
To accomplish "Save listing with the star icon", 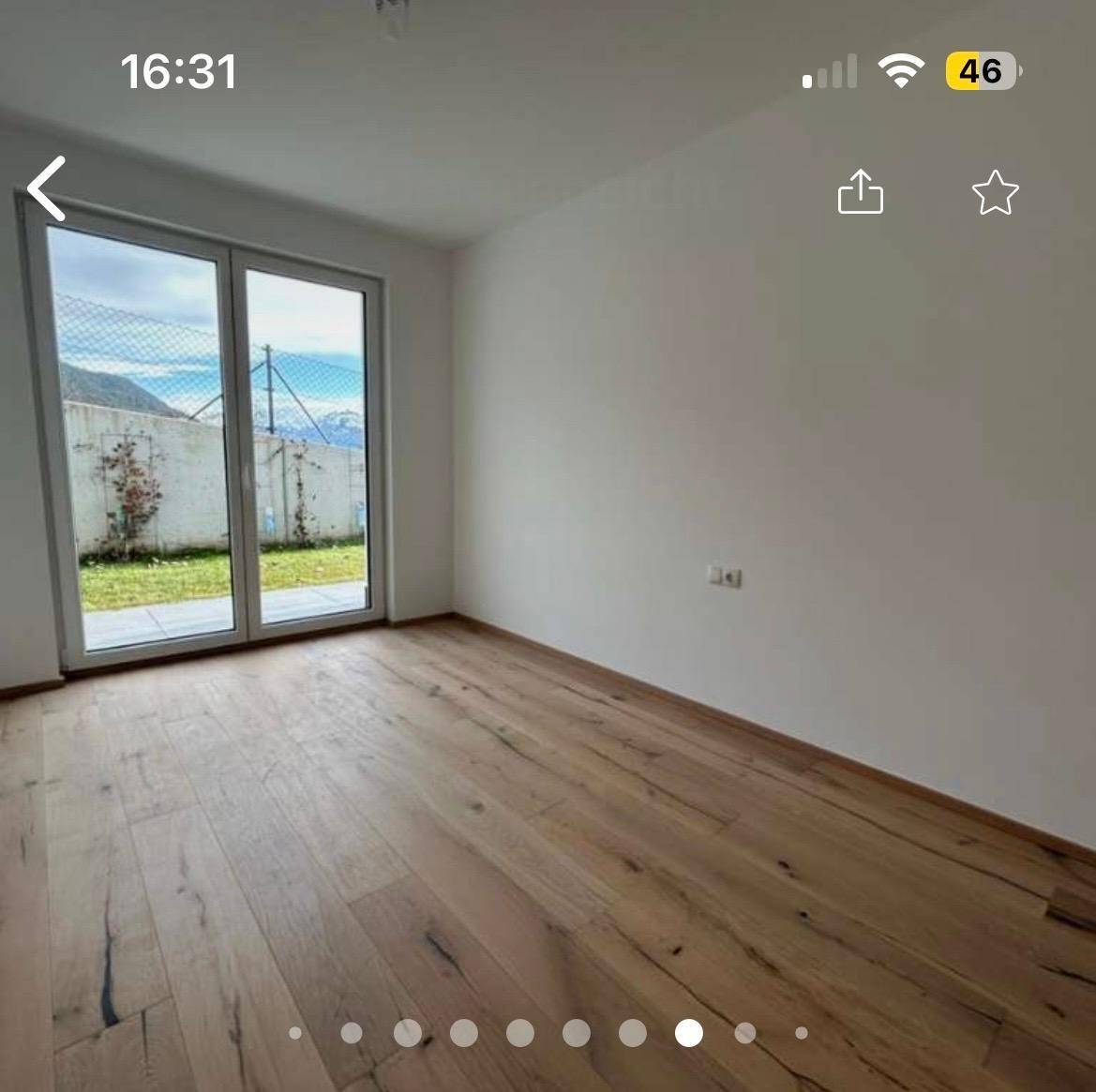I will pyautogui.click(x=995, y=193).
